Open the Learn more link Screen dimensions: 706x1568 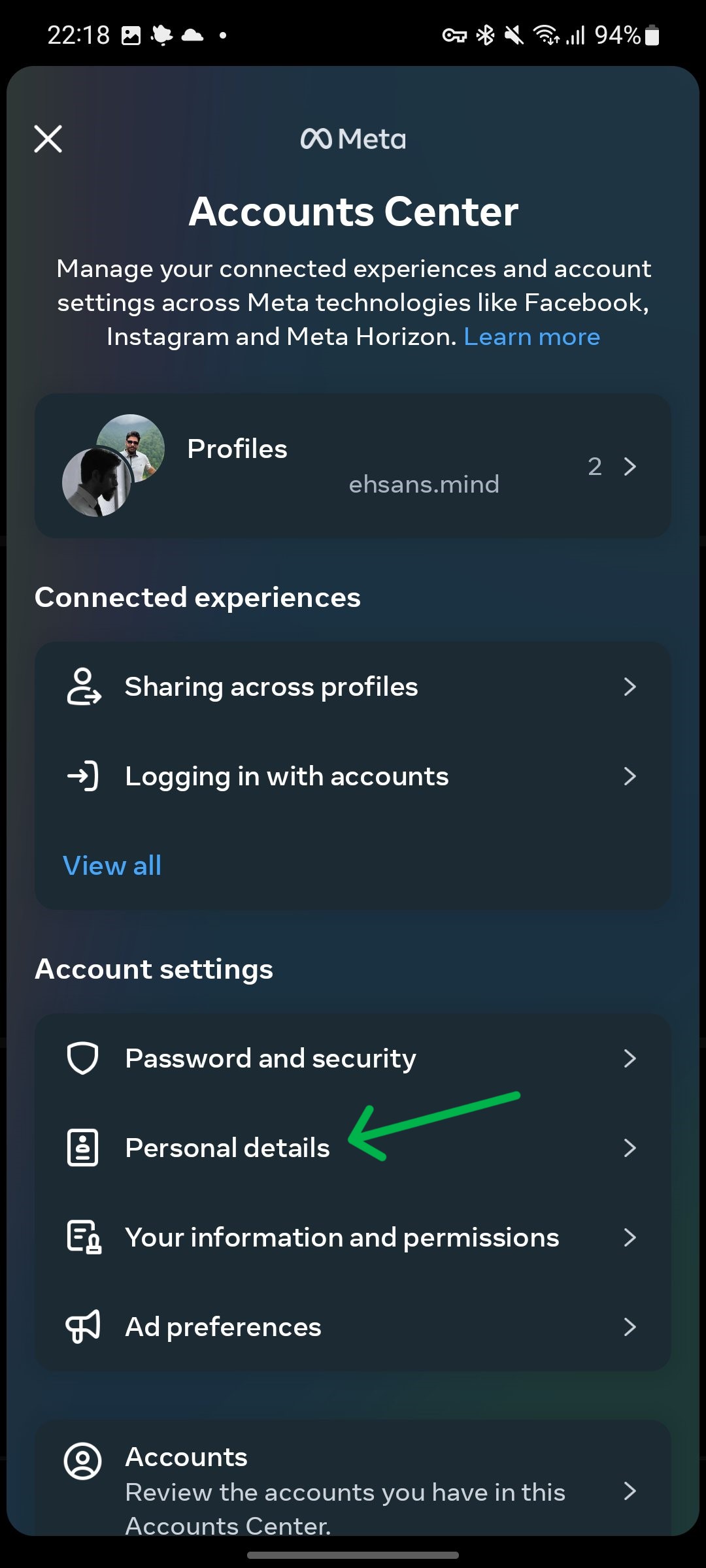pyautogui.click(x=531, y=337)
